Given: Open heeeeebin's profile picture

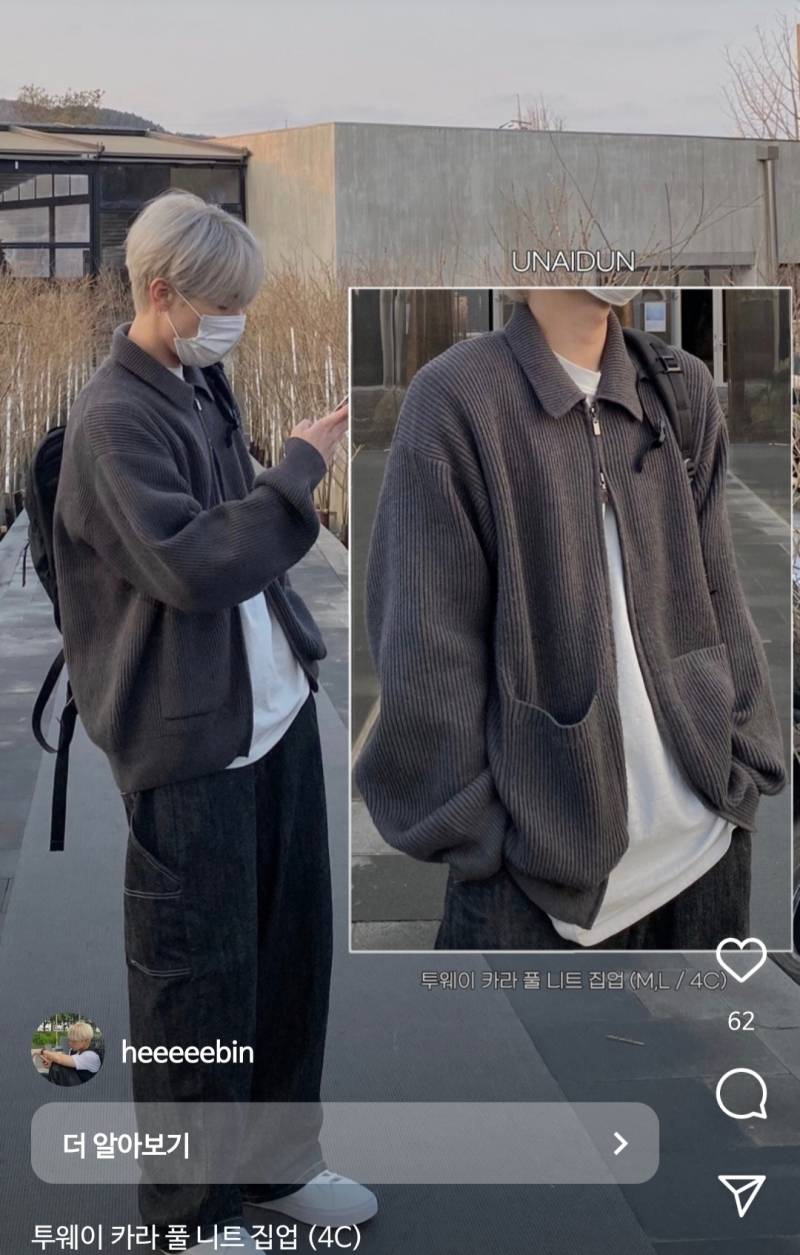Looking at the screenshot, I should point(68,1050).
